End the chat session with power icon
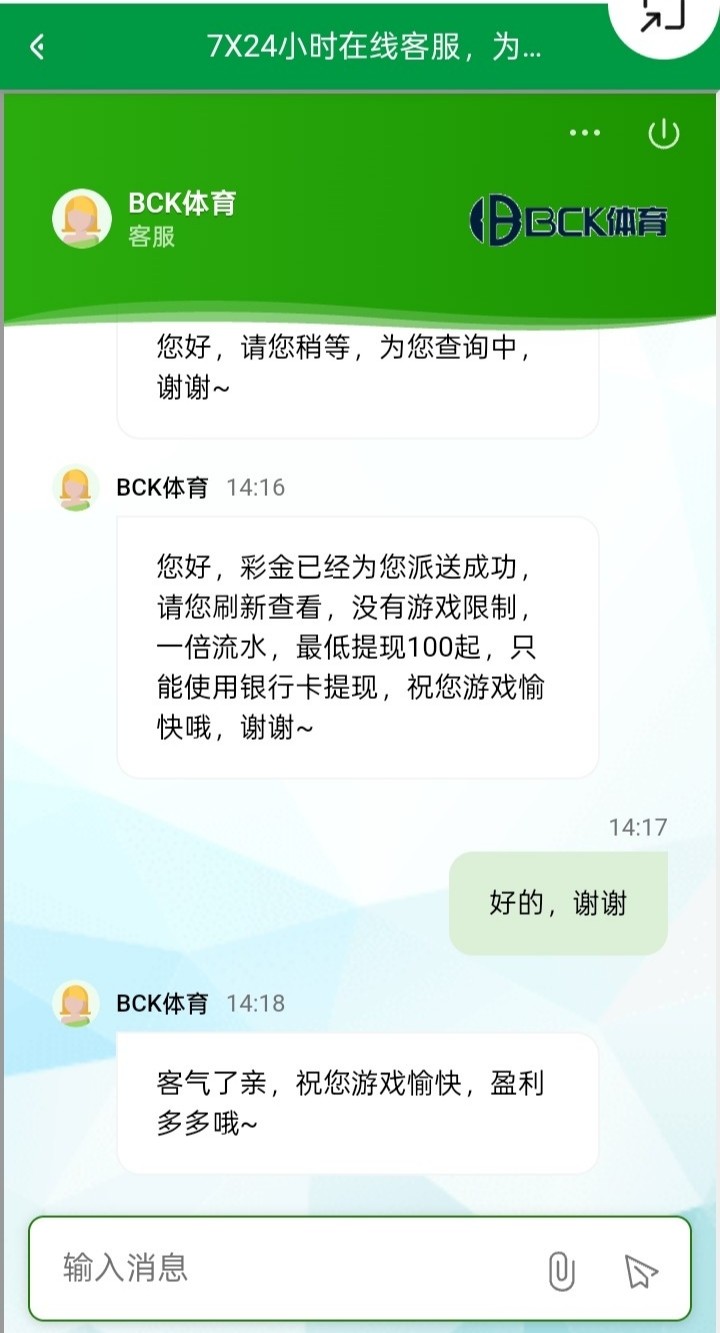The image size is (720, 1333). (664, 134)
